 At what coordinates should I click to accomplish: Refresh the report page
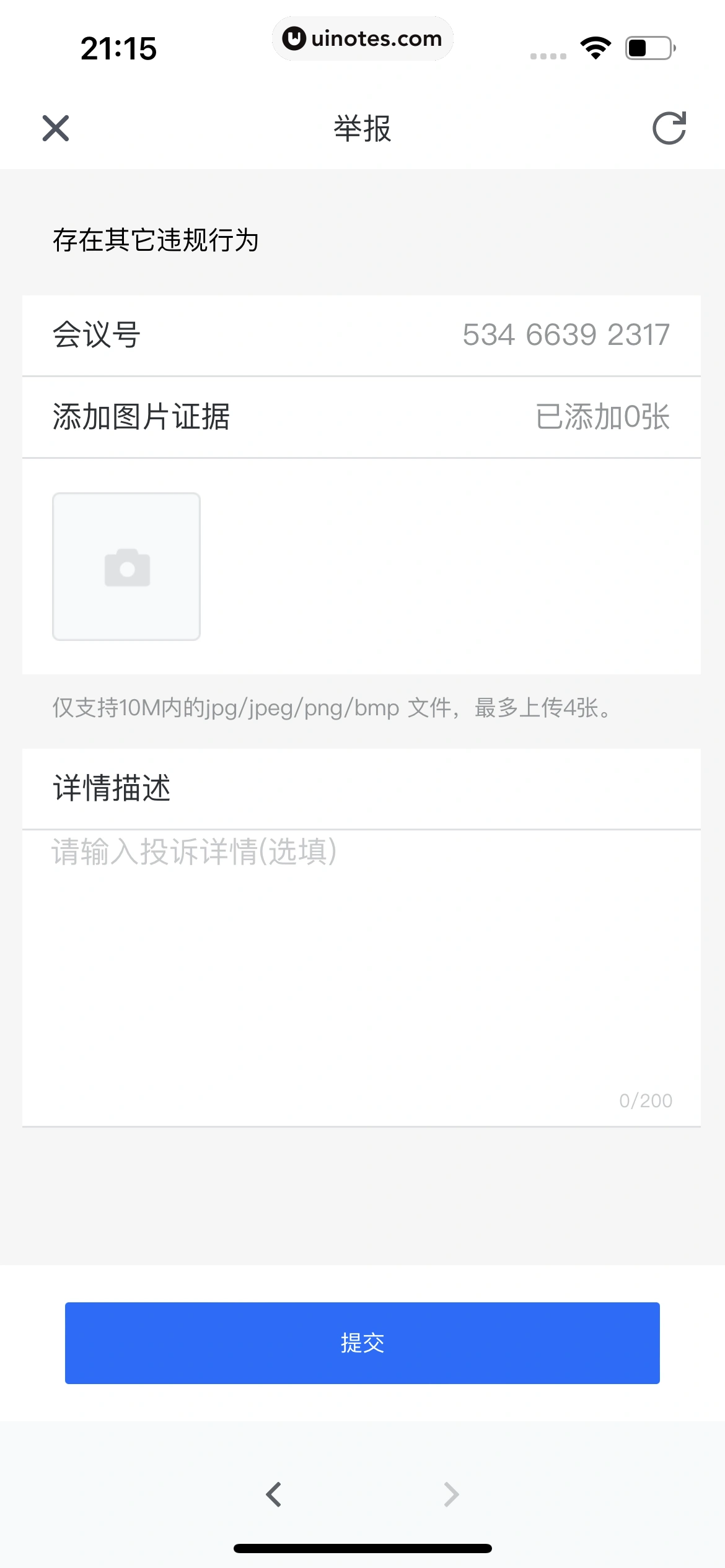[669, 128]
